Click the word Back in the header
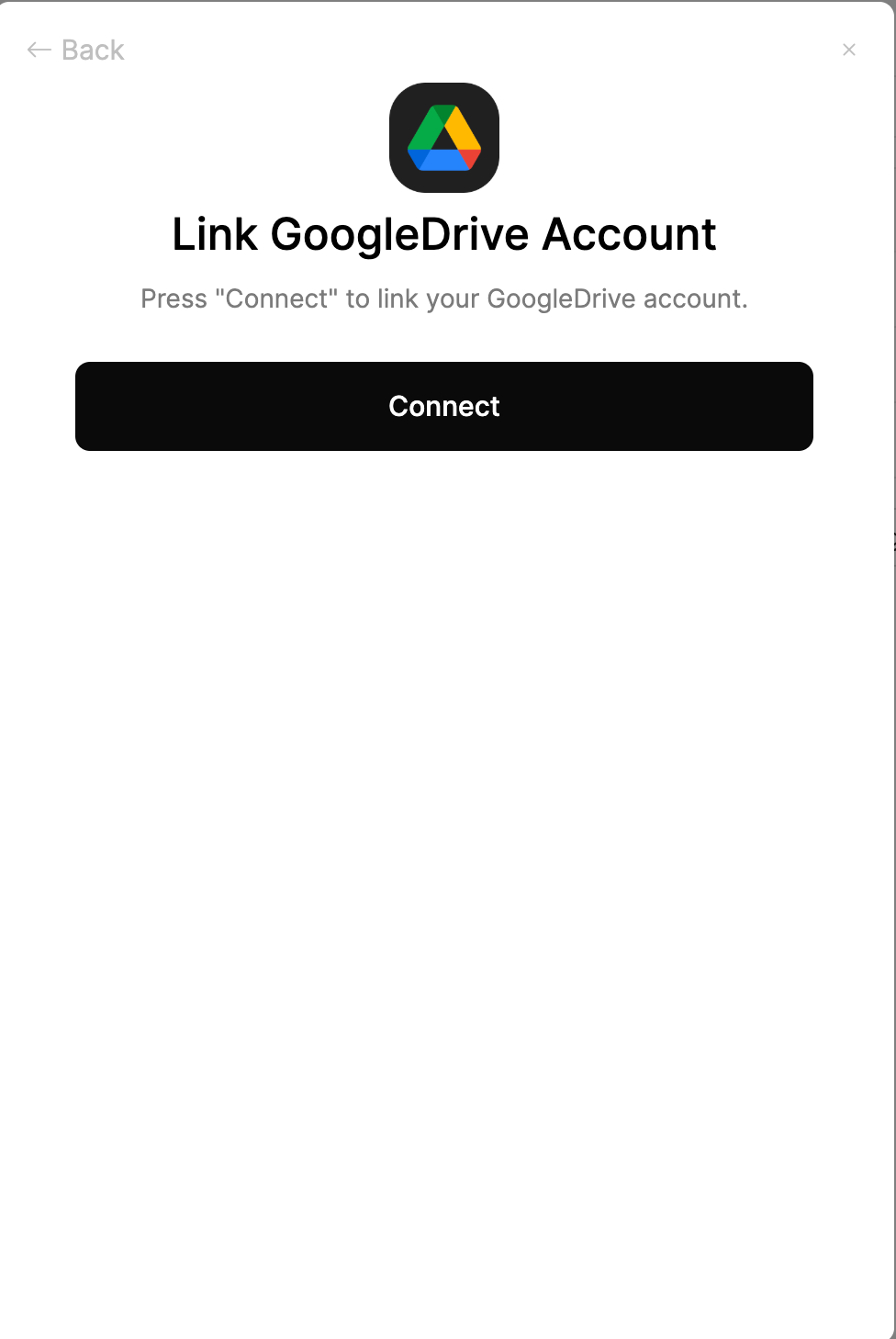 coord(92,51)
